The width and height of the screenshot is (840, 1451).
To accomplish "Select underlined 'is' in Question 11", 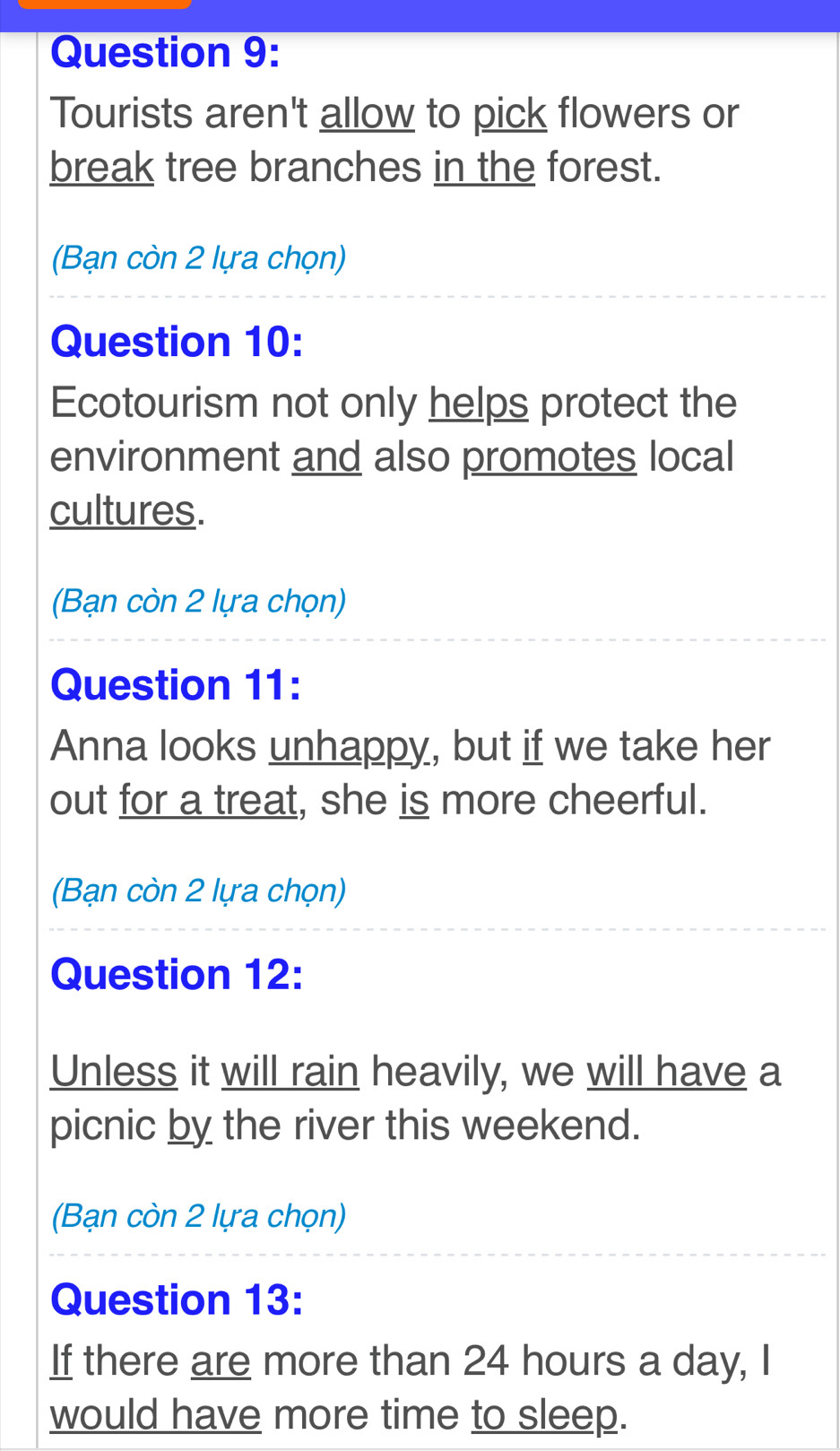I will [414, 801].
